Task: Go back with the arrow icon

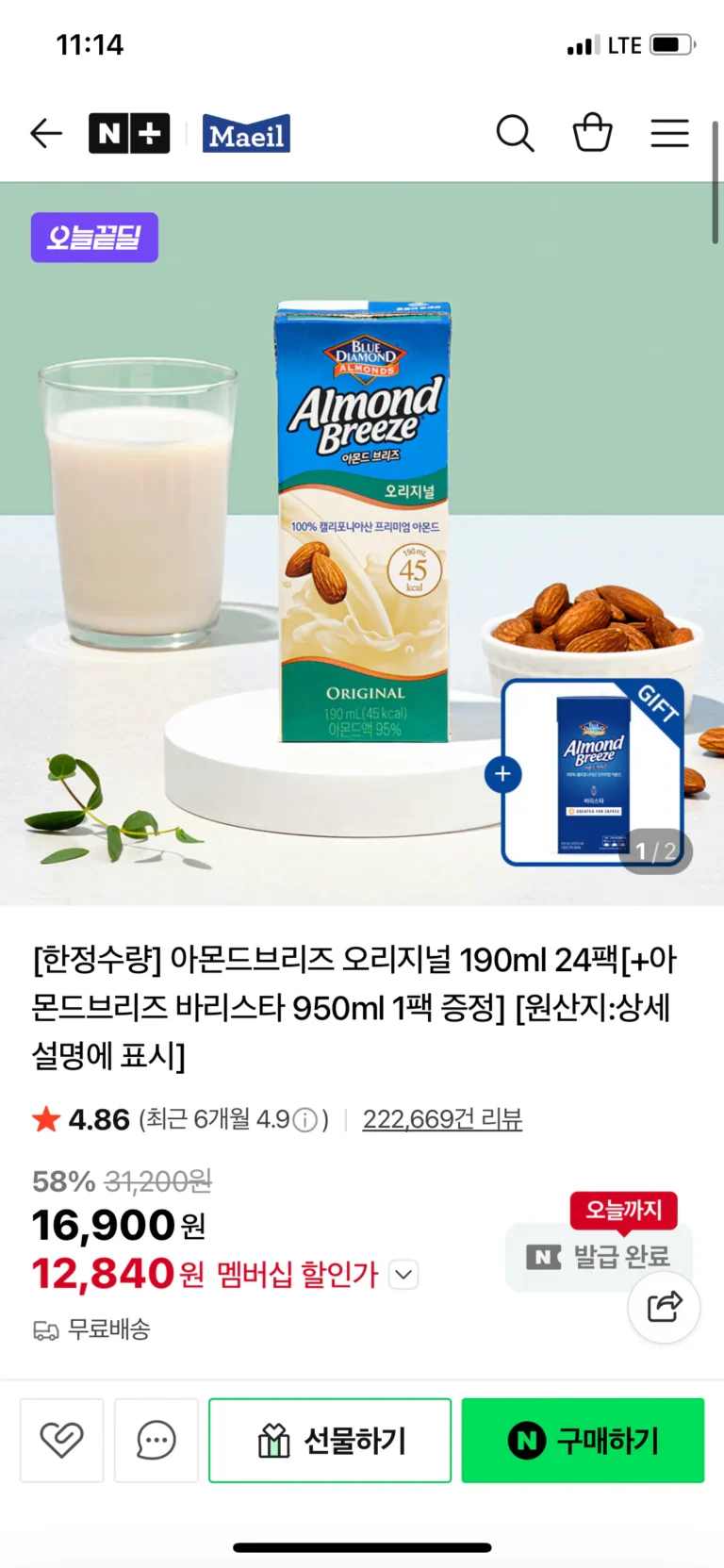Action: [46, 133]
